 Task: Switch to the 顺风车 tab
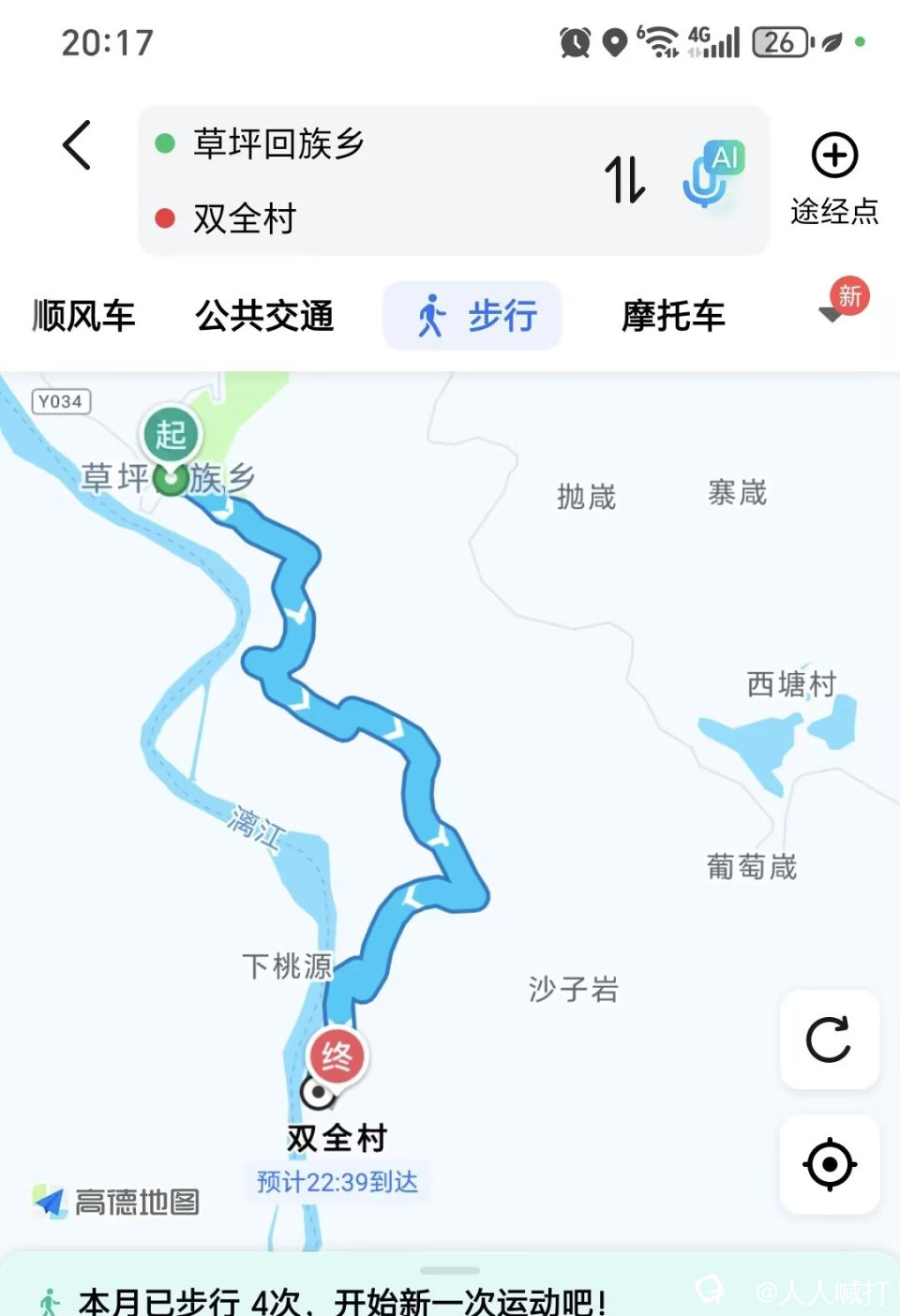coord(84,316)
